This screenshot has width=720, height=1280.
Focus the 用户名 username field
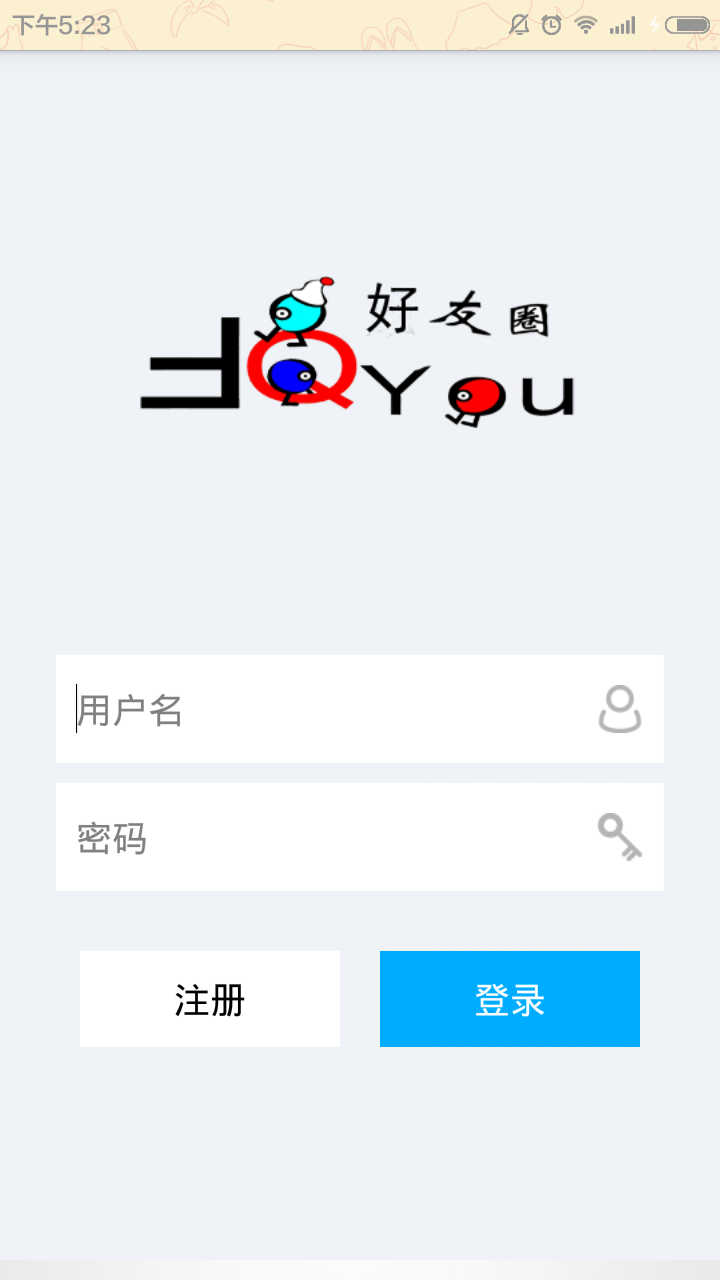click(x=330, y=709)
